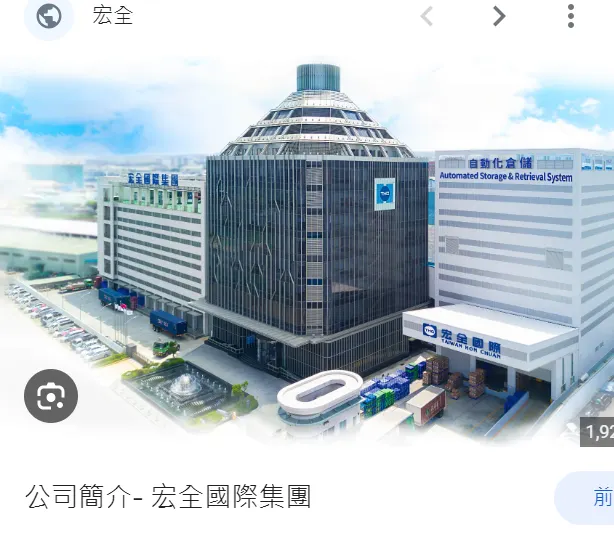Open the 公司簡介- 宏全國際集團 page link
The height and width of the screenshot is (534, 614).
pyautogui.click(x=168, y=497)
